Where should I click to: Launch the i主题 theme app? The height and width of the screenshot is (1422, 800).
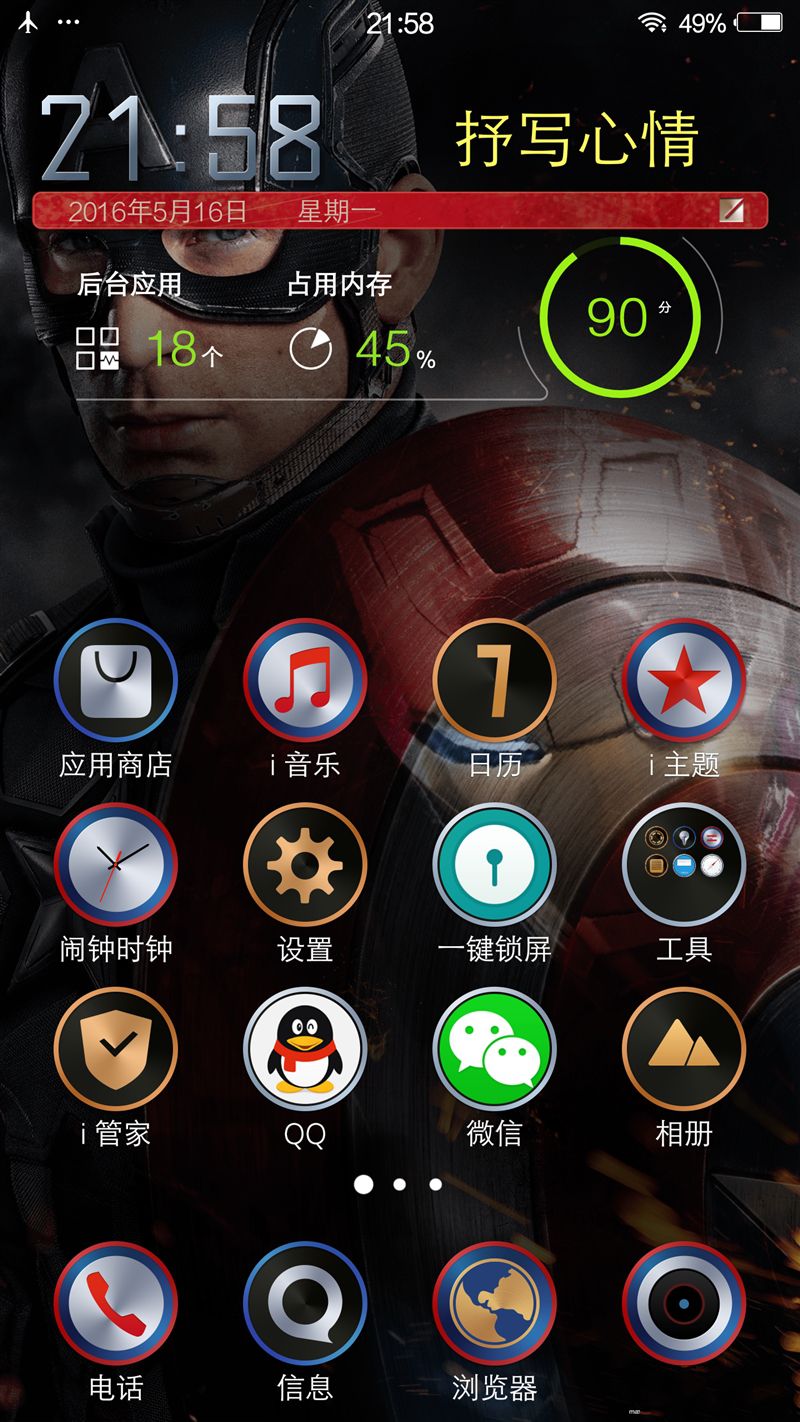pos(684,680)
